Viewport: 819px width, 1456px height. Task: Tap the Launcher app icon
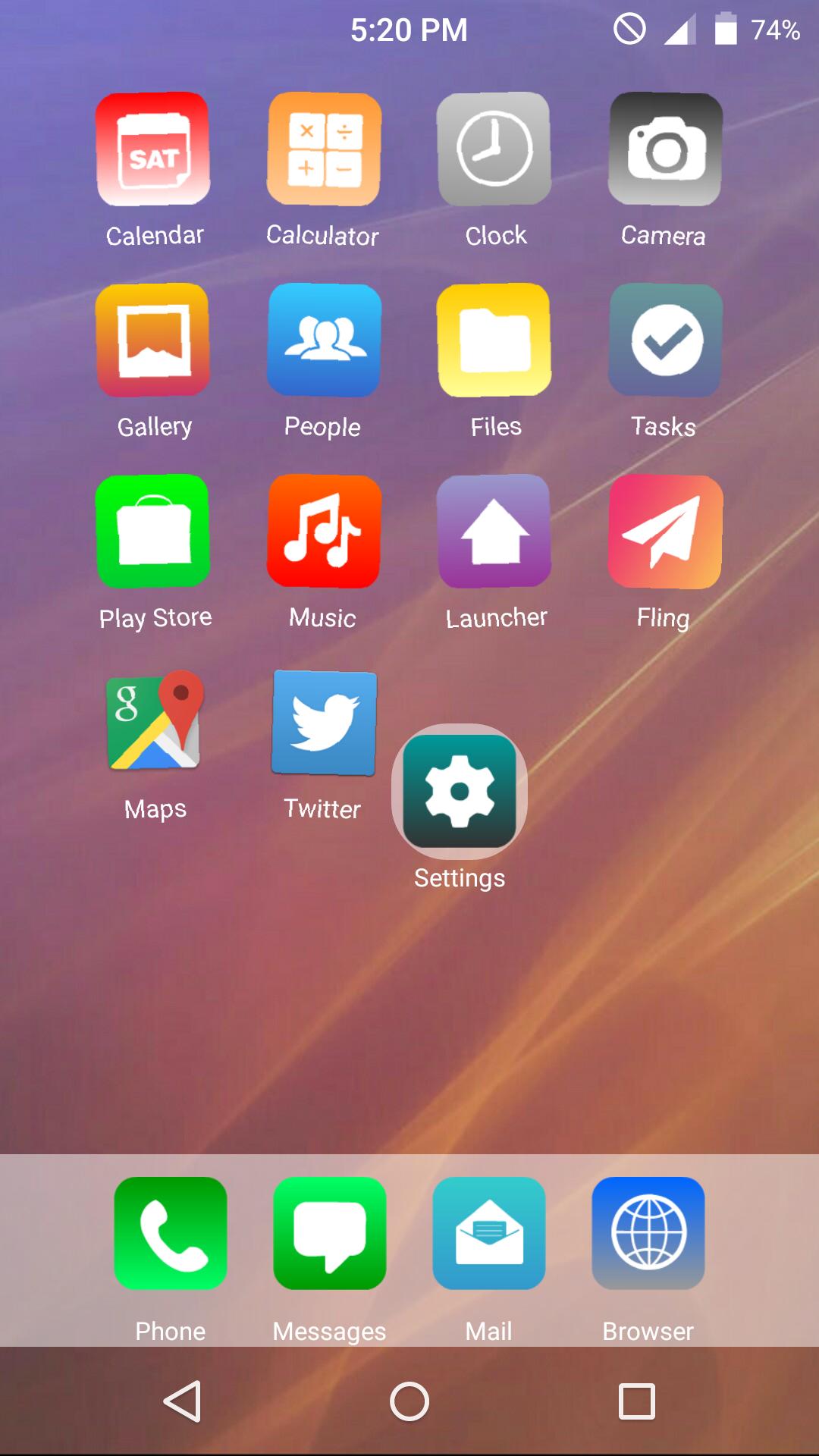point(494,532)
